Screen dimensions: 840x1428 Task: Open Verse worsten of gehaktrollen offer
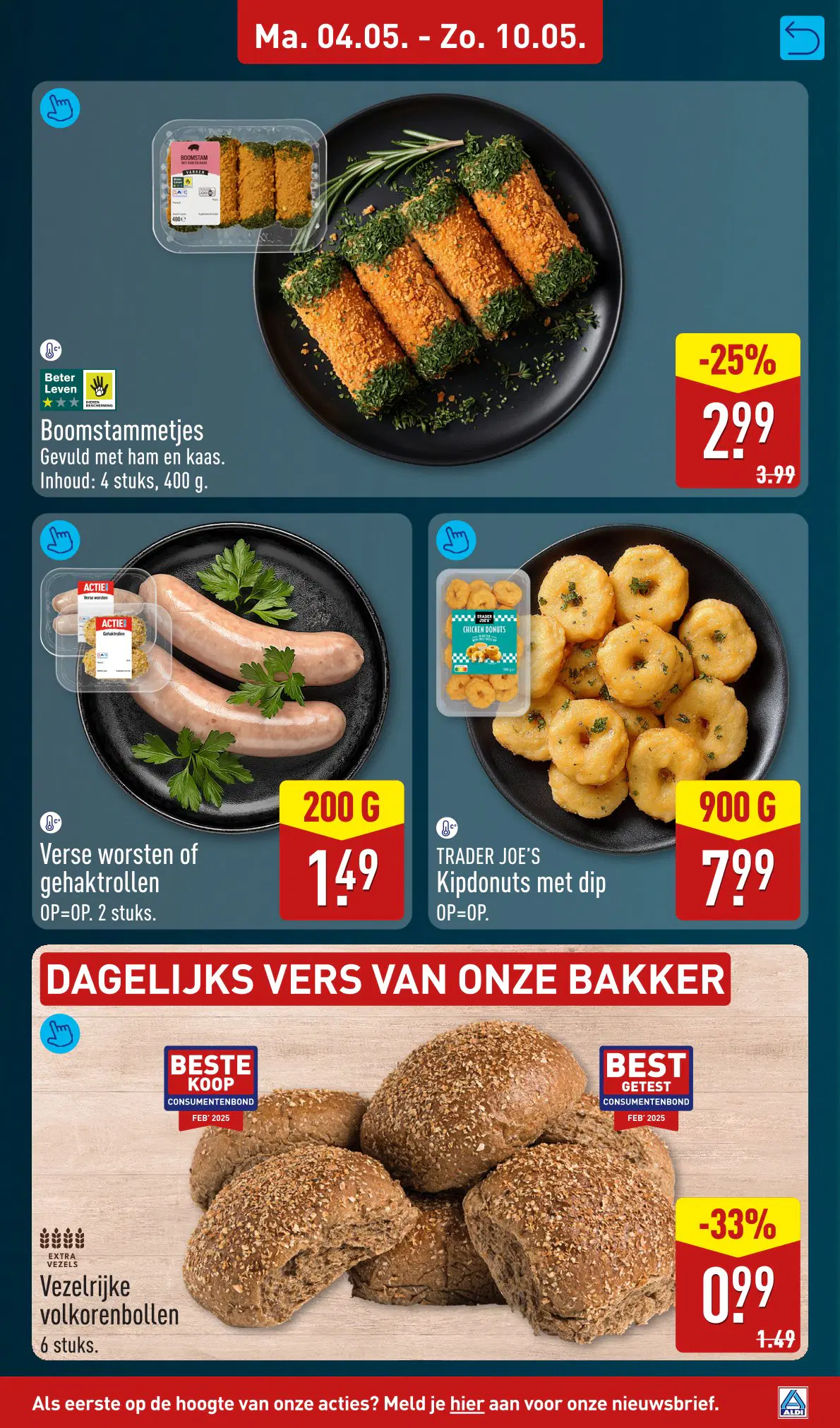(221, 720)
